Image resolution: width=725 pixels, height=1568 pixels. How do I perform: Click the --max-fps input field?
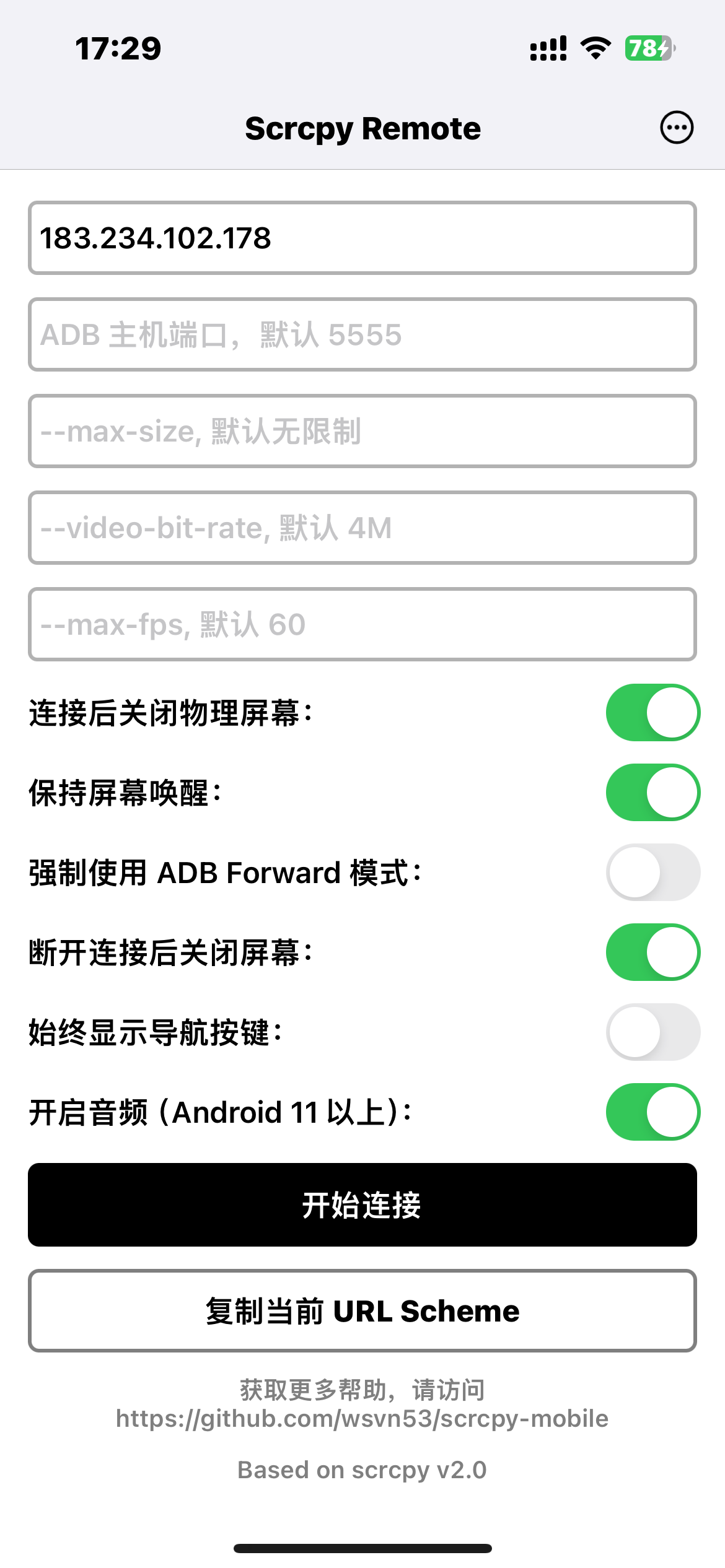tap(362, 624)
